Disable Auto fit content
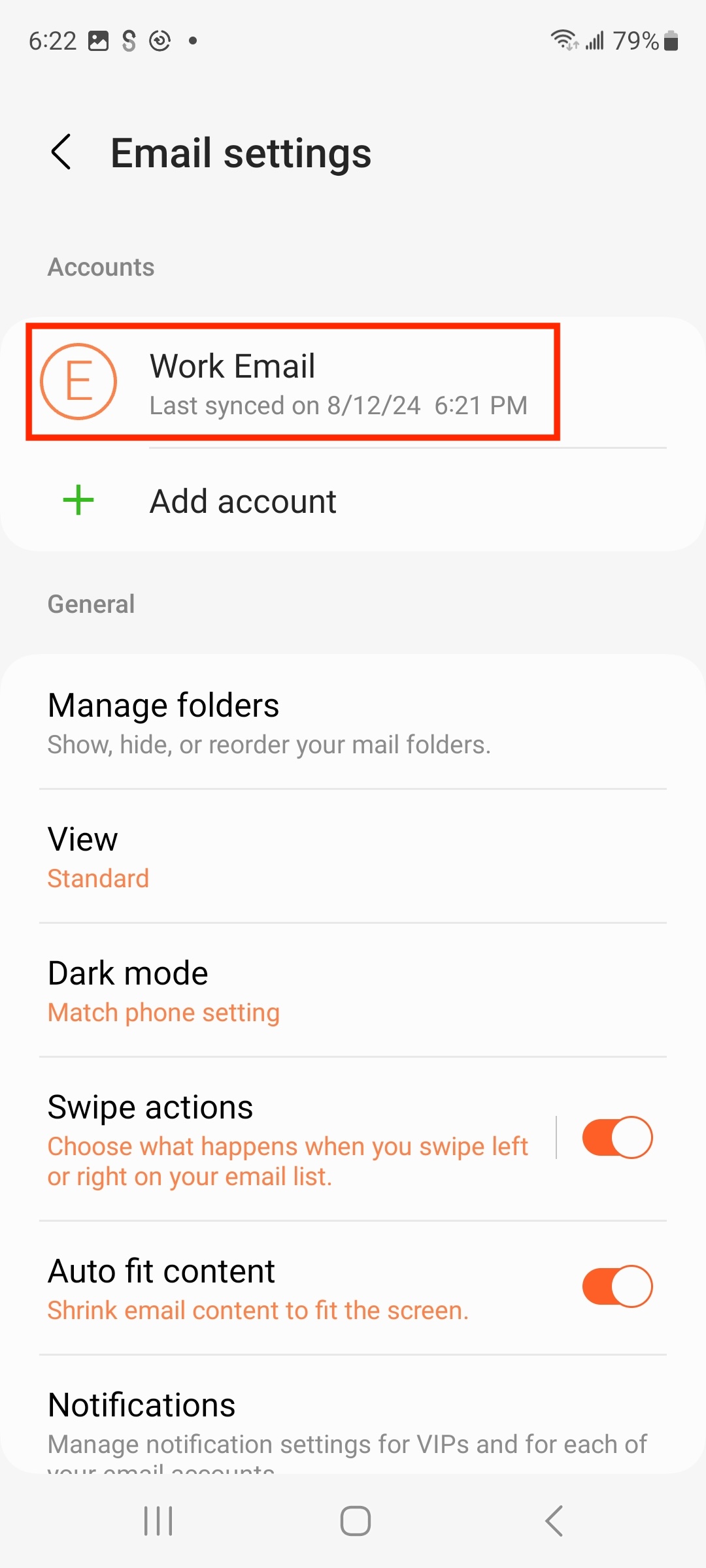 pos(617,1286)
